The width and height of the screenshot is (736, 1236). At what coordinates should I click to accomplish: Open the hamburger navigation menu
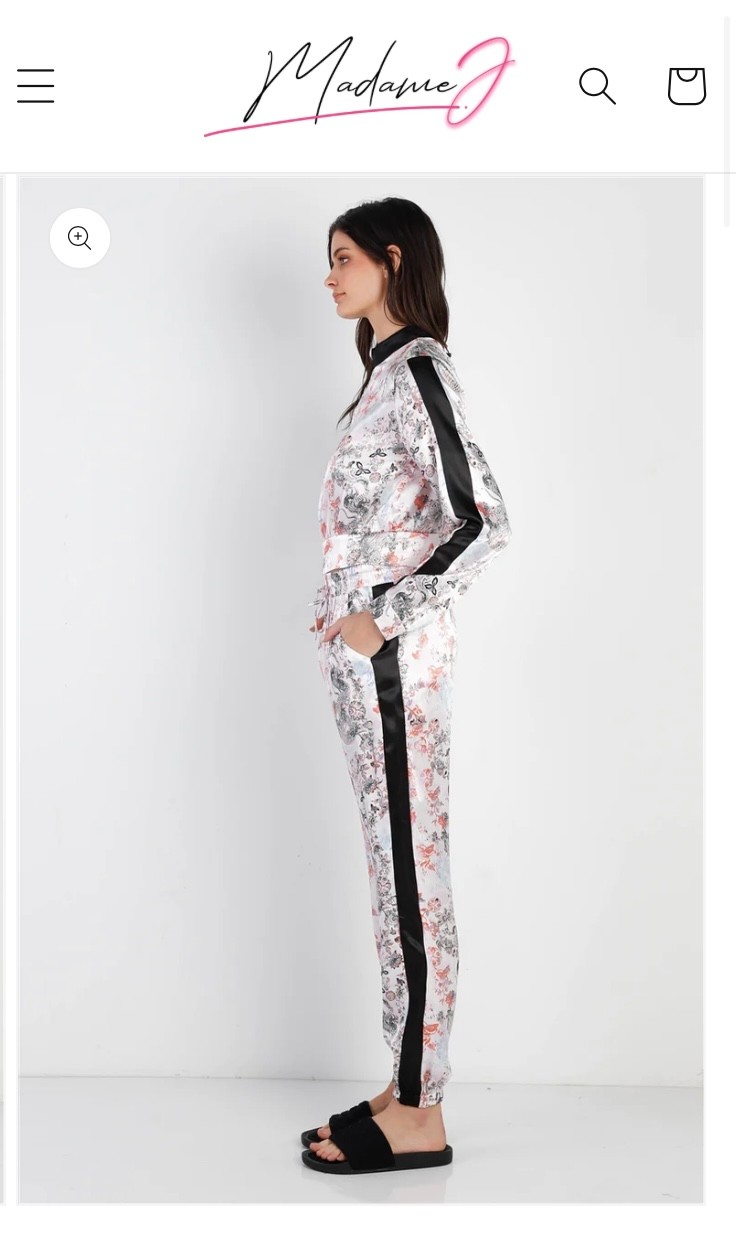tap(36, 86)
